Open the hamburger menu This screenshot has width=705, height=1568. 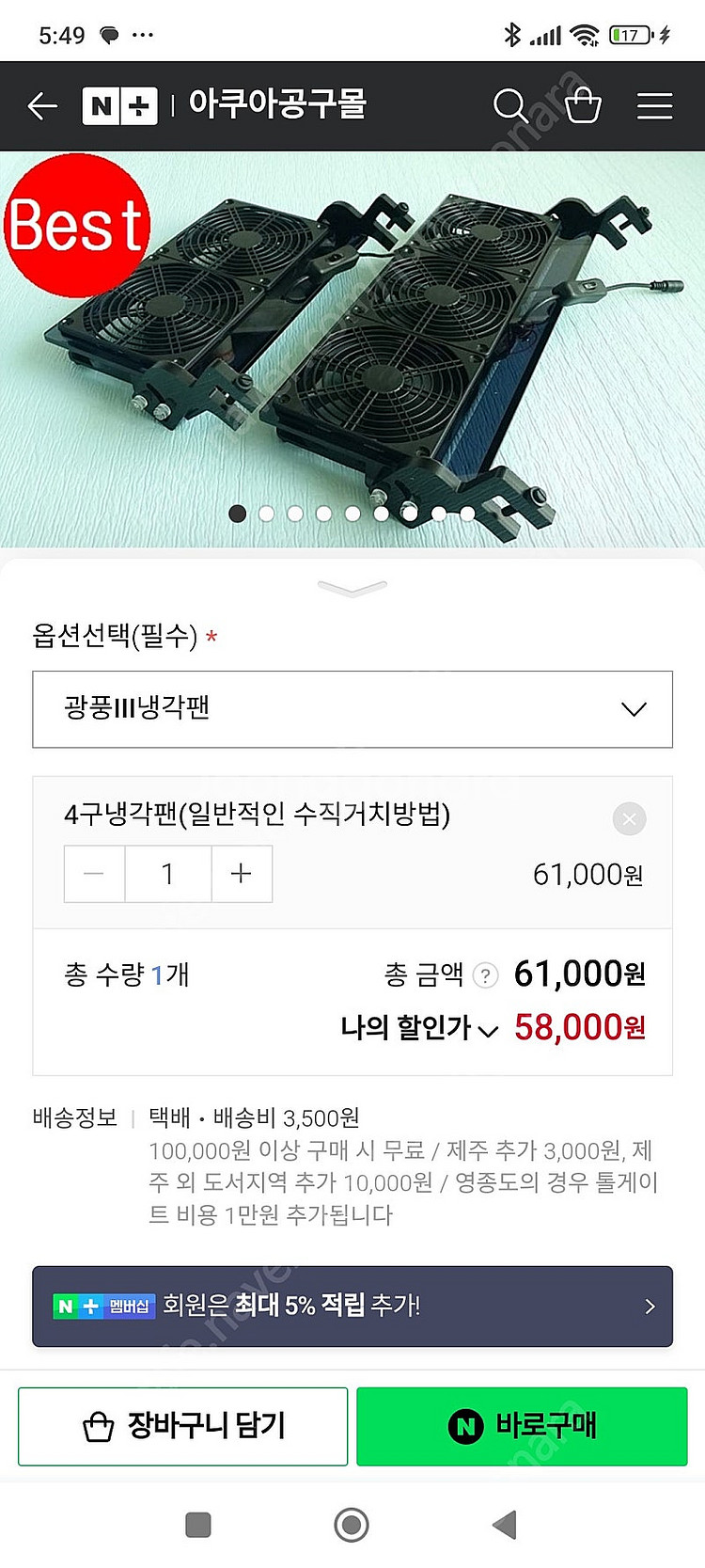[x=654, y=105]
